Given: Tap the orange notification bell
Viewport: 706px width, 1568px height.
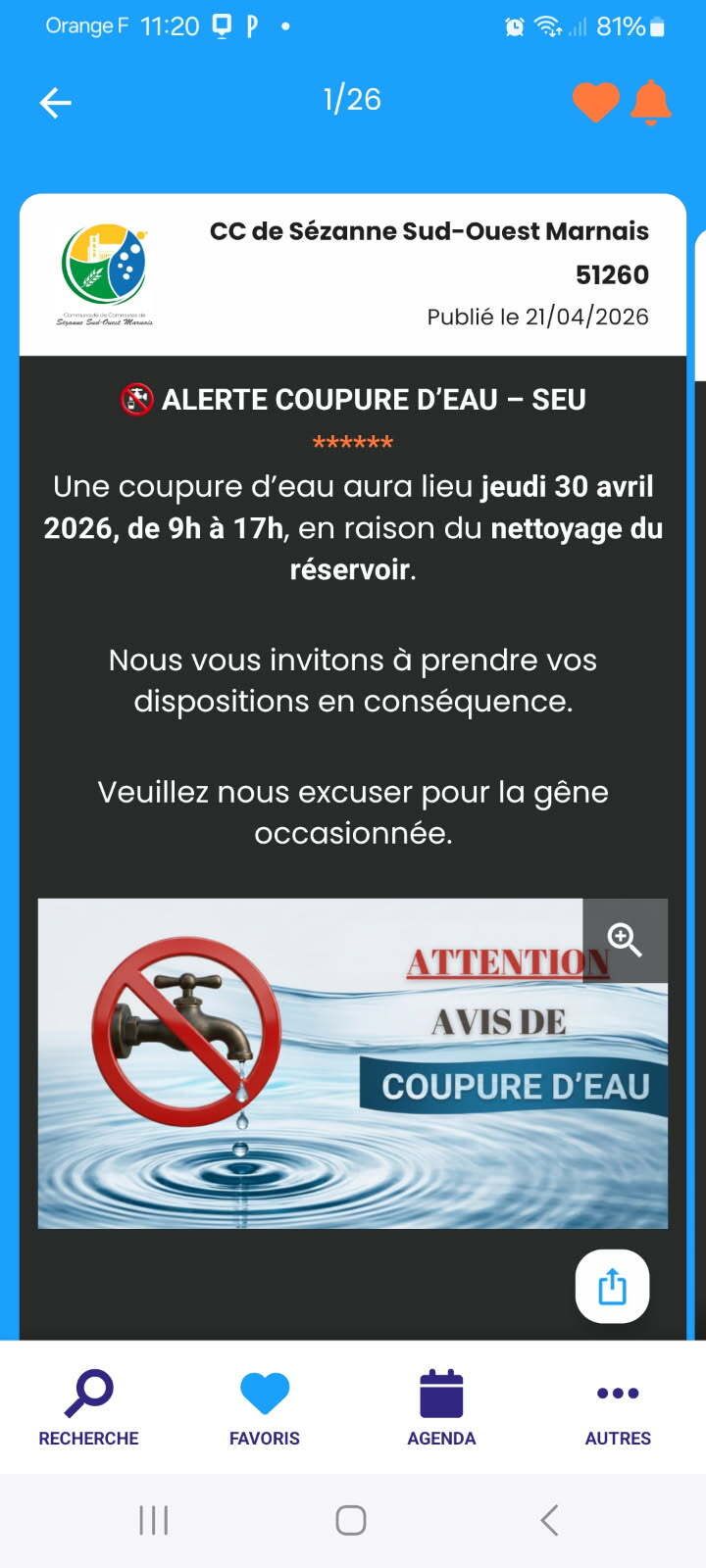Looking at the screenshot, I should (651, 102).
